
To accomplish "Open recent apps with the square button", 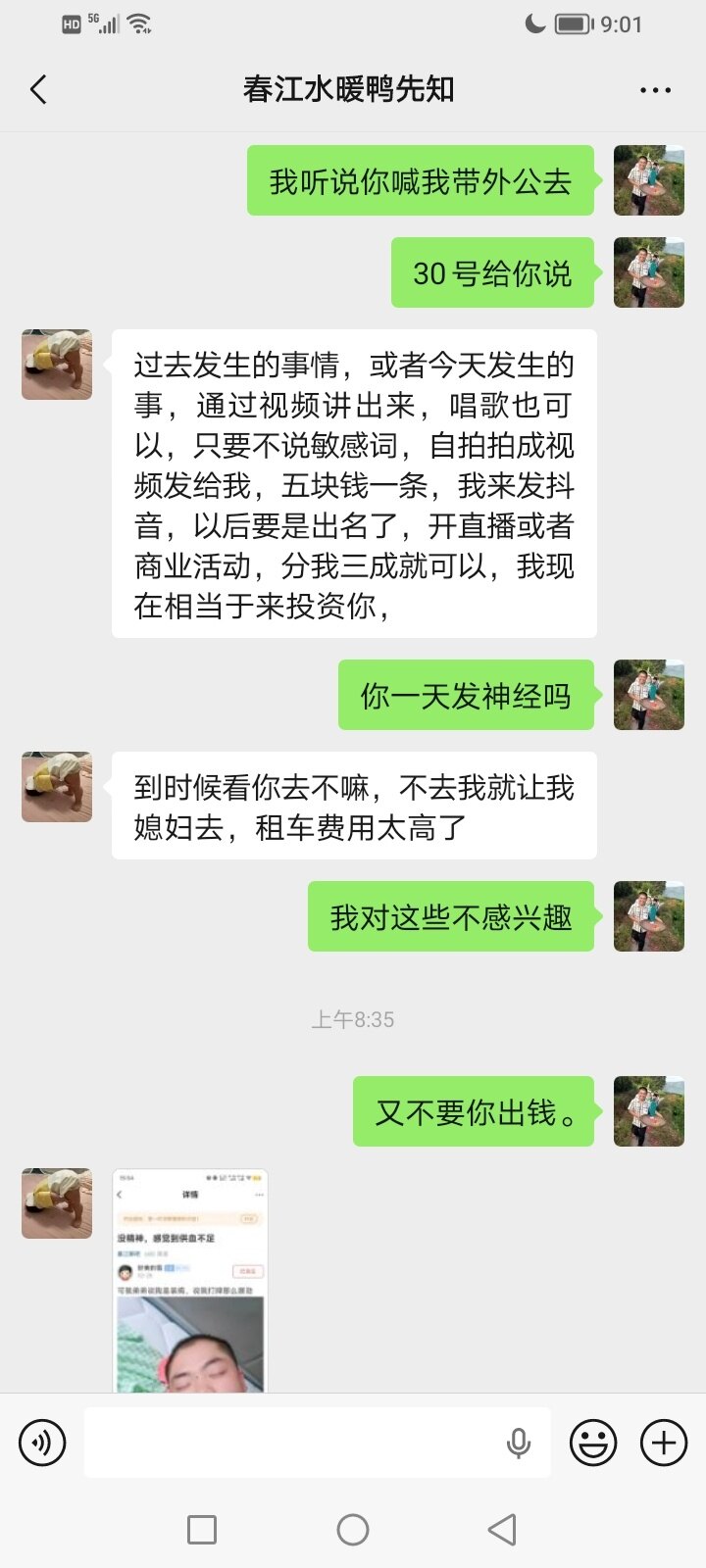I will 202,1529.
